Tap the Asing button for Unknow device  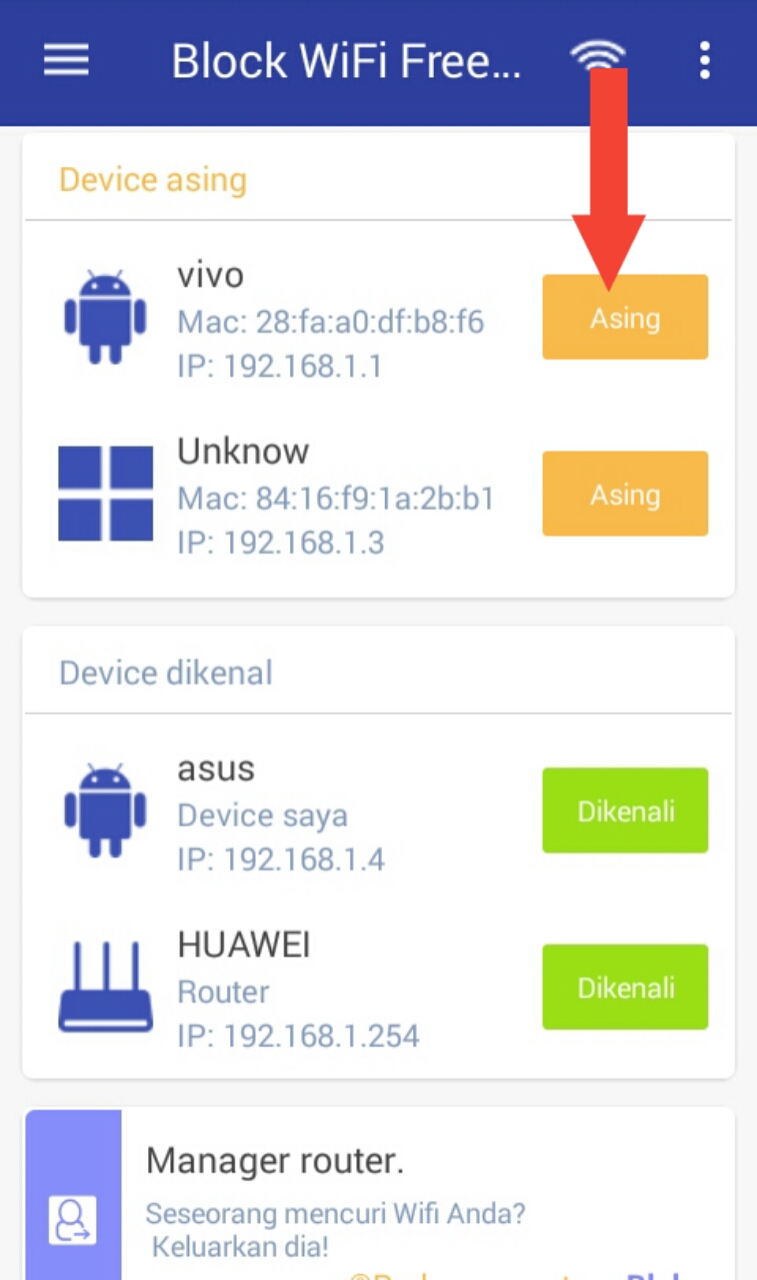[x=625, y=494]
